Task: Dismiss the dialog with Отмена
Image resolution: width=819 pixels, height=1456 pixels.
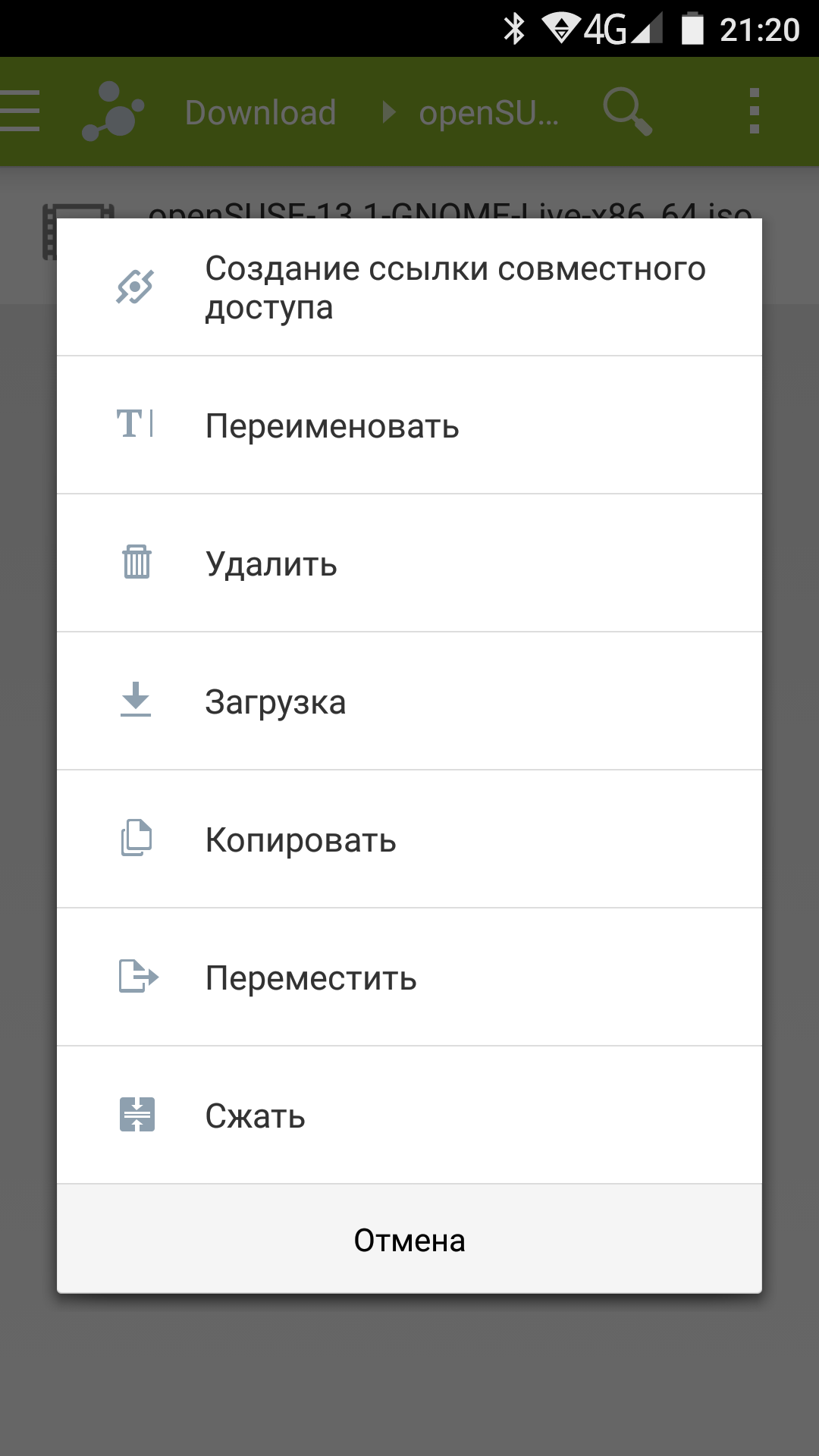Action: click(409, 1241)
